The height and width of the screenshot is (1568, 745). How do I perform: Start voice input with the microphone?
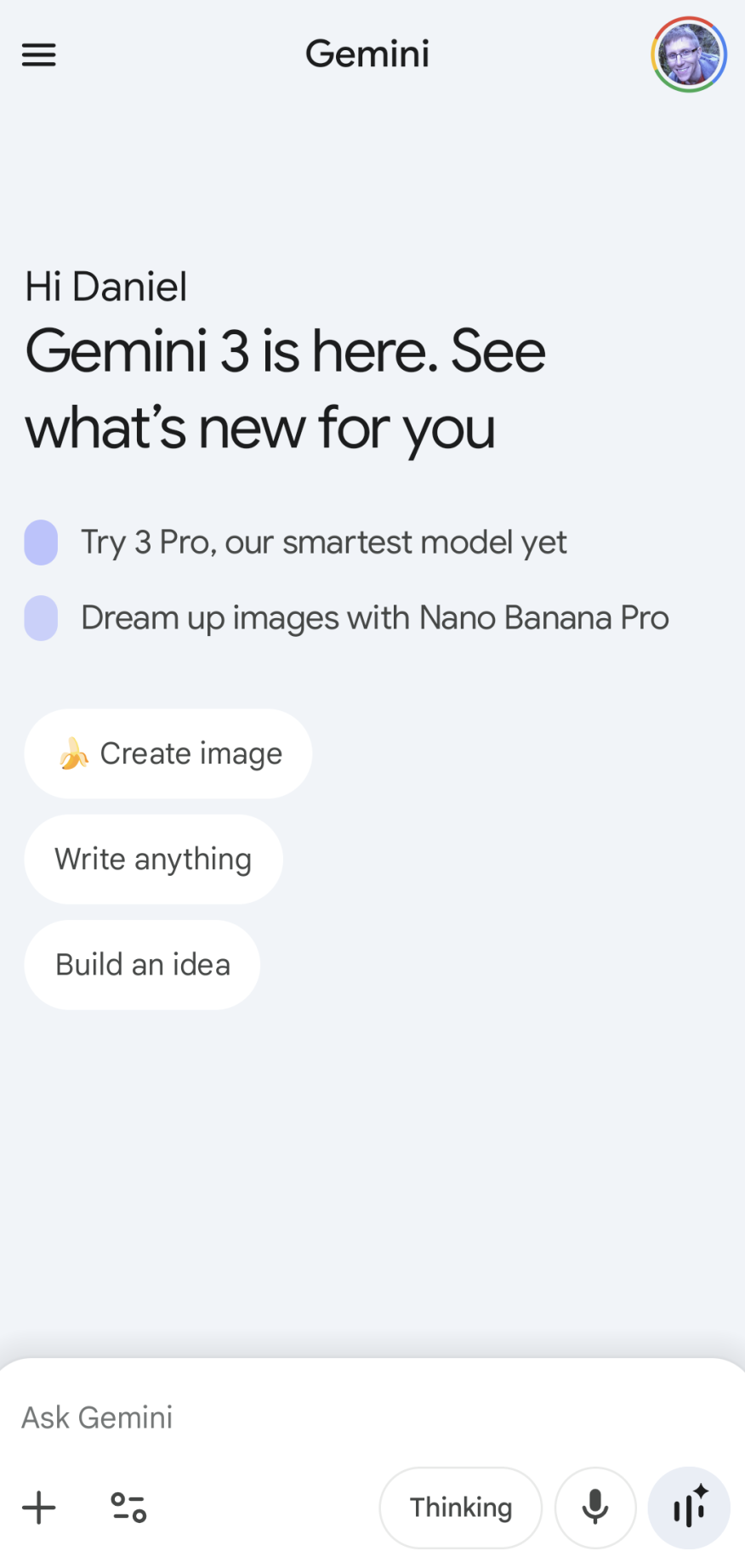595,1508
